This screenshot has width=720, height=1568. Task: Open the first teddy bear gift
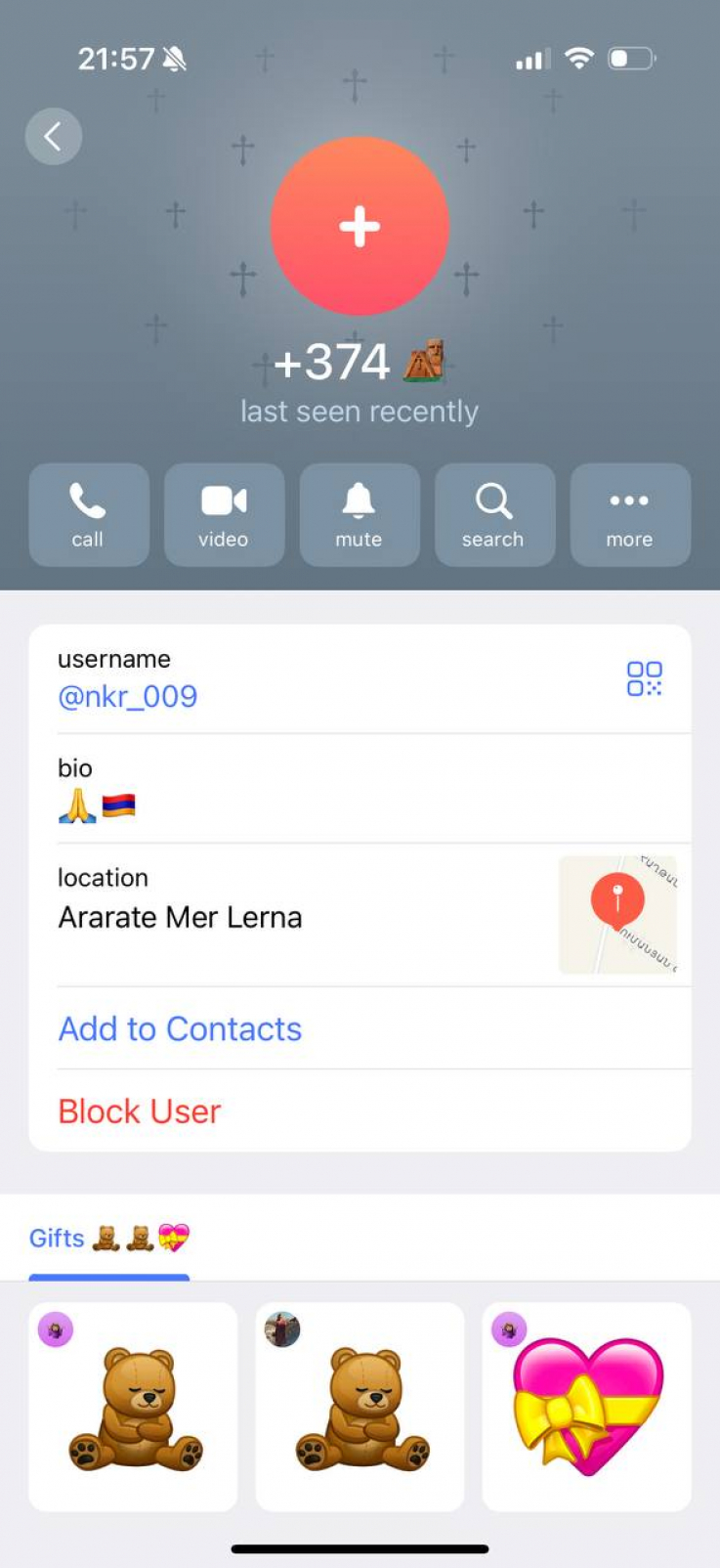(x=133, y=1407)
